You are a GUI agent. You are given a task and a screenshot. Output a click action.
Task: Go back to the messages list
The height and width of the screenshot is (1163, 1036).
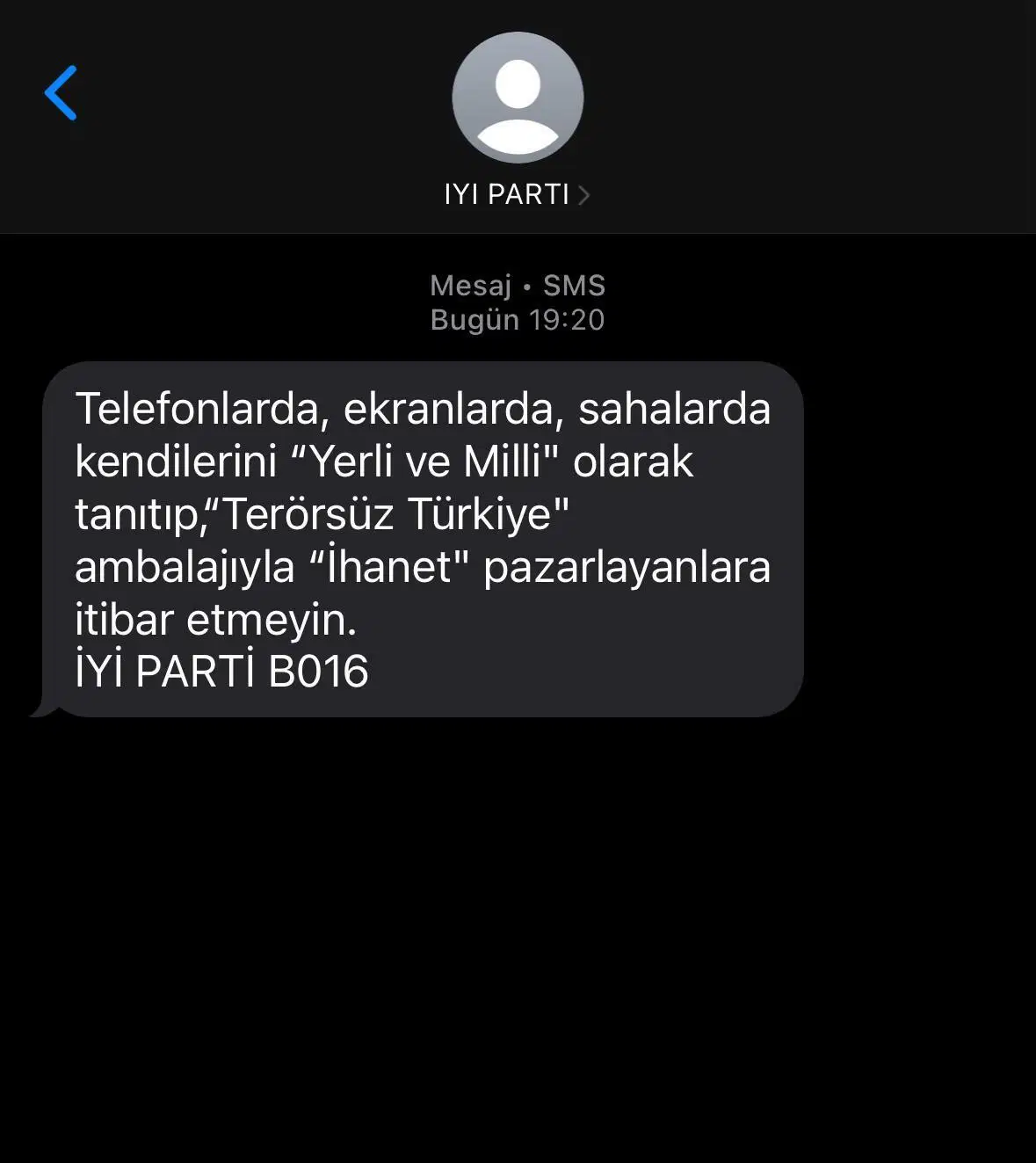(x=62, y=92)
